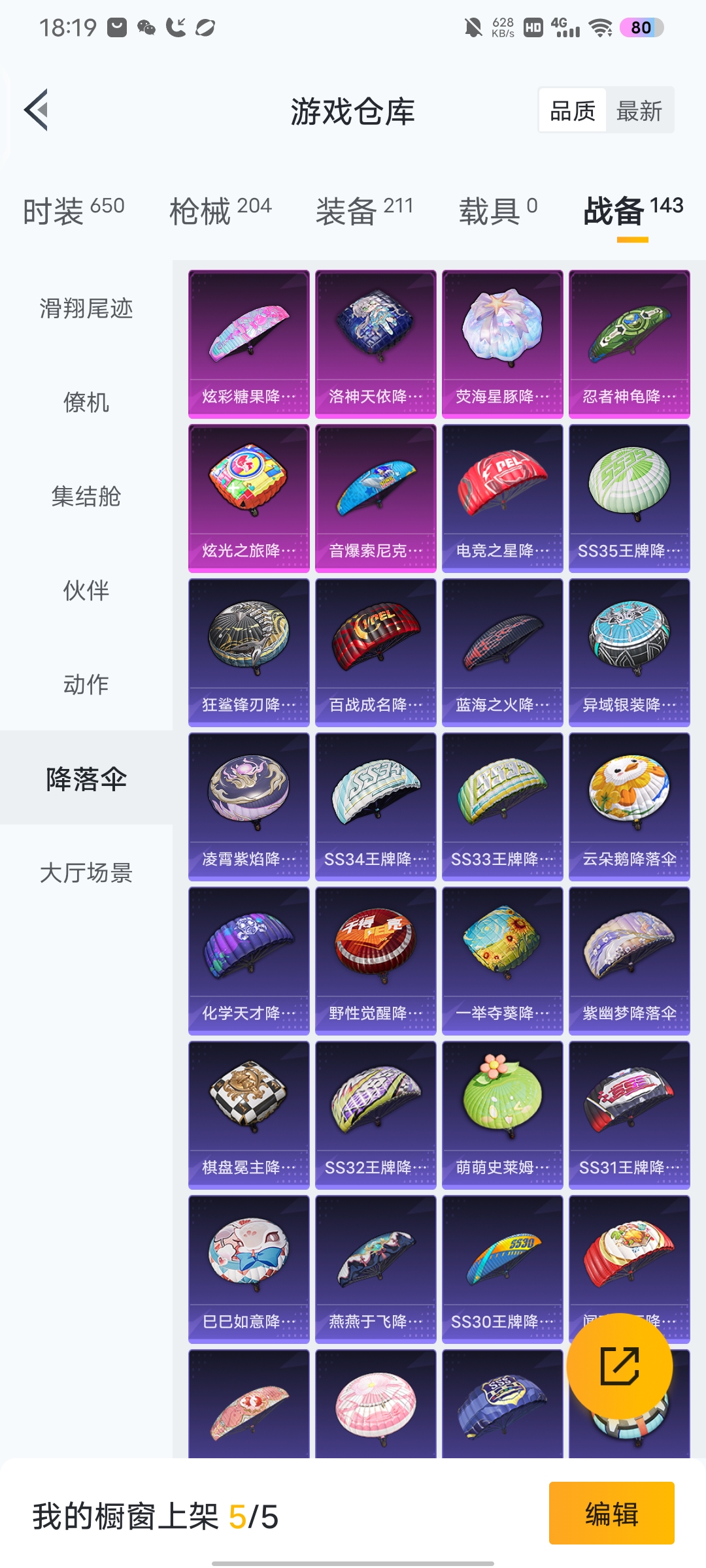Open the 云朵鹅降落伞 item
706x1568 pixels.
coord(629,806)
